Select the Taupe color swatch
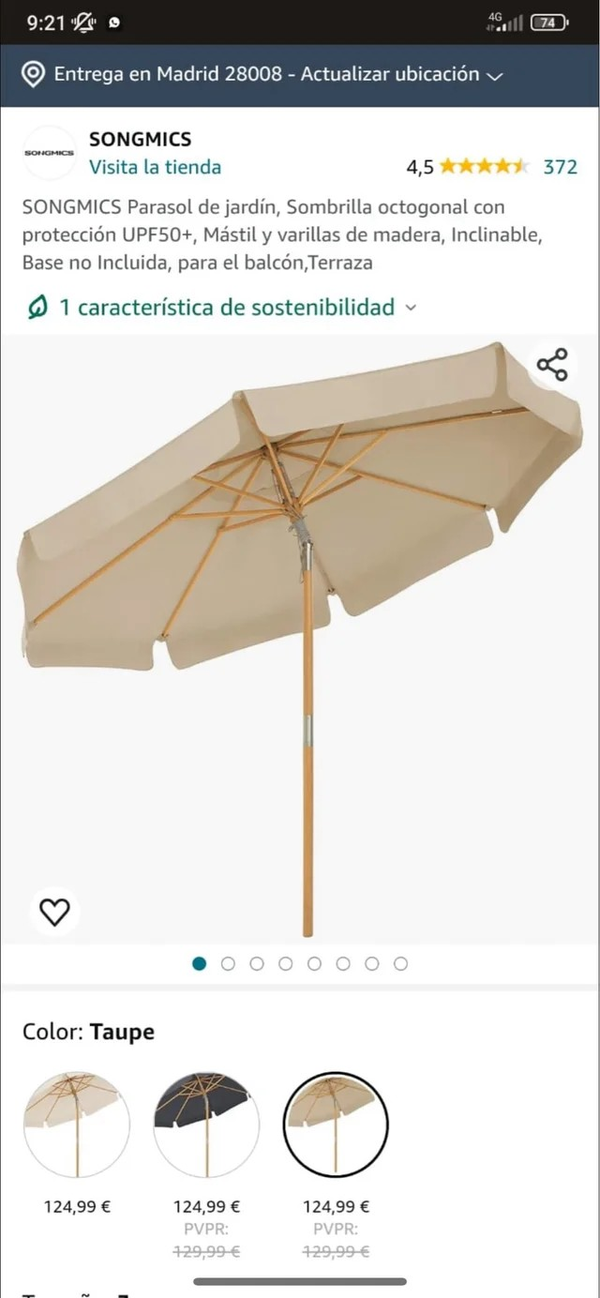This screenshot has width=600, height=1298. pos(336,1124)
